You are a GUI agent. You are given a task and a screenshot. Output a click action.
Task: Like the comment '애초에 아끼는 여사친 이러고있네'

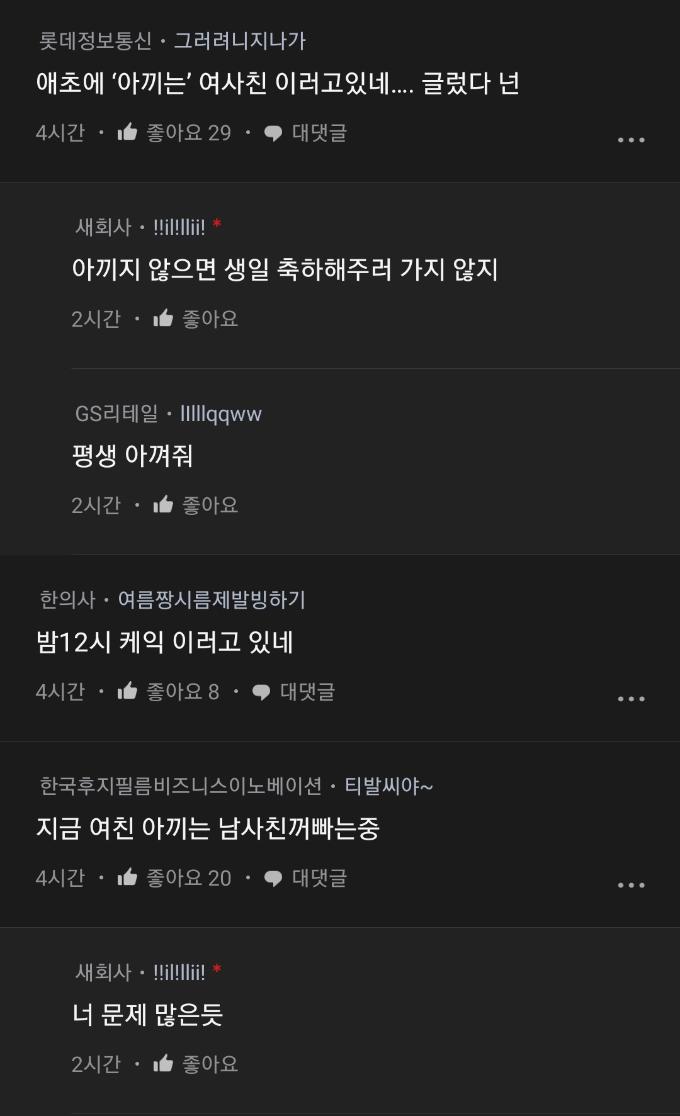(128, 132)
